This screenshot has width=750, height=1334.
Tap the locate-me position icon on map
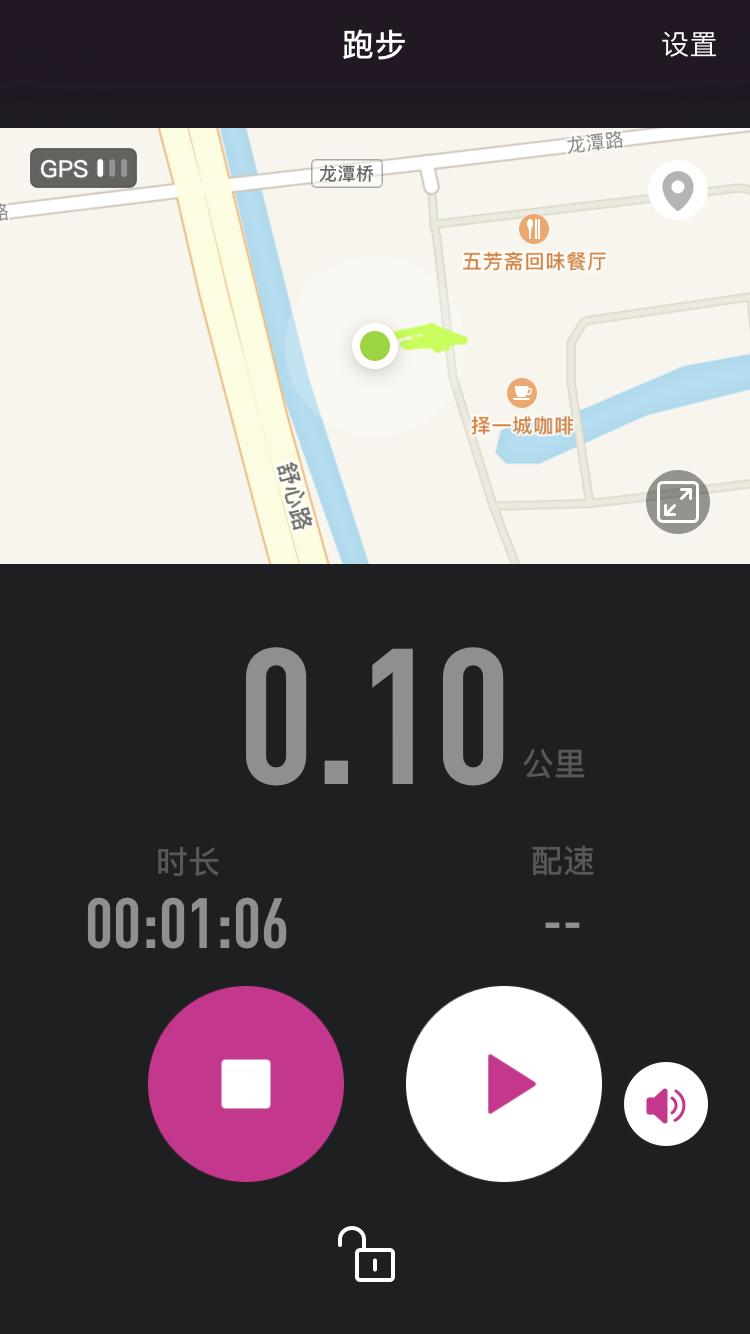pyautogui.click(x=678, y=190)
